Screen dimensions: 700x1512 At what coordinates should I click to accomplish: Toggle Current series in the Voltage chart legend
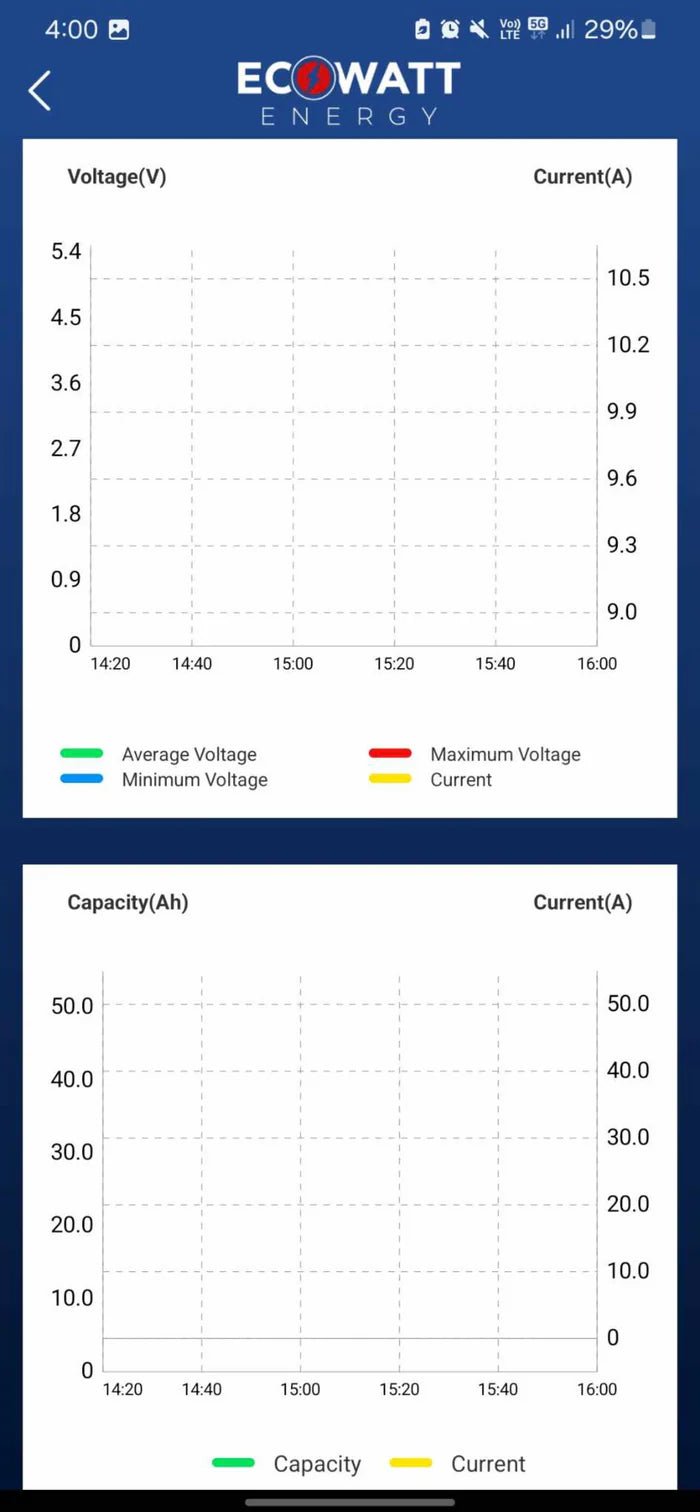click(430, 779)
